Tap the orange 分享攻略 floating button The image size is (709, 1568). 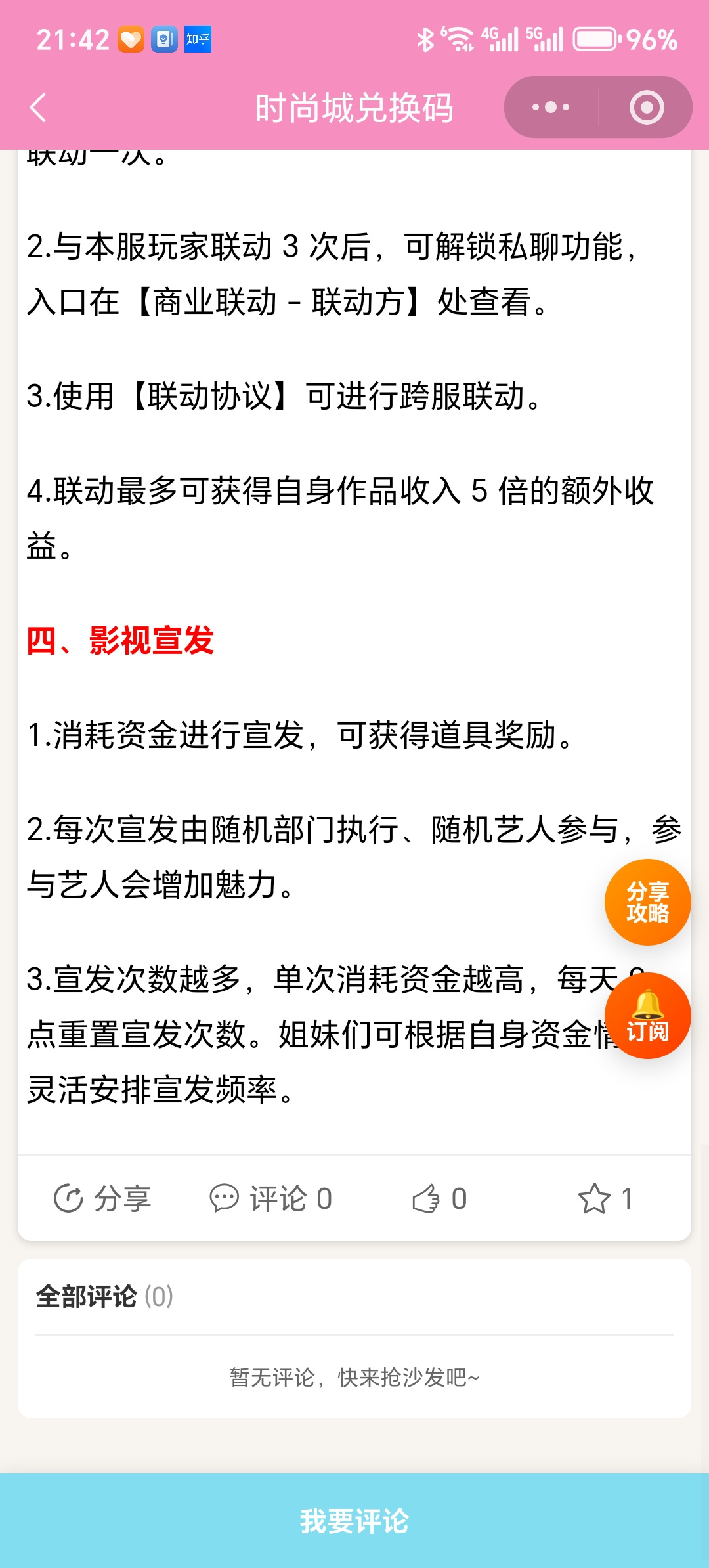(x=647, y=902)
